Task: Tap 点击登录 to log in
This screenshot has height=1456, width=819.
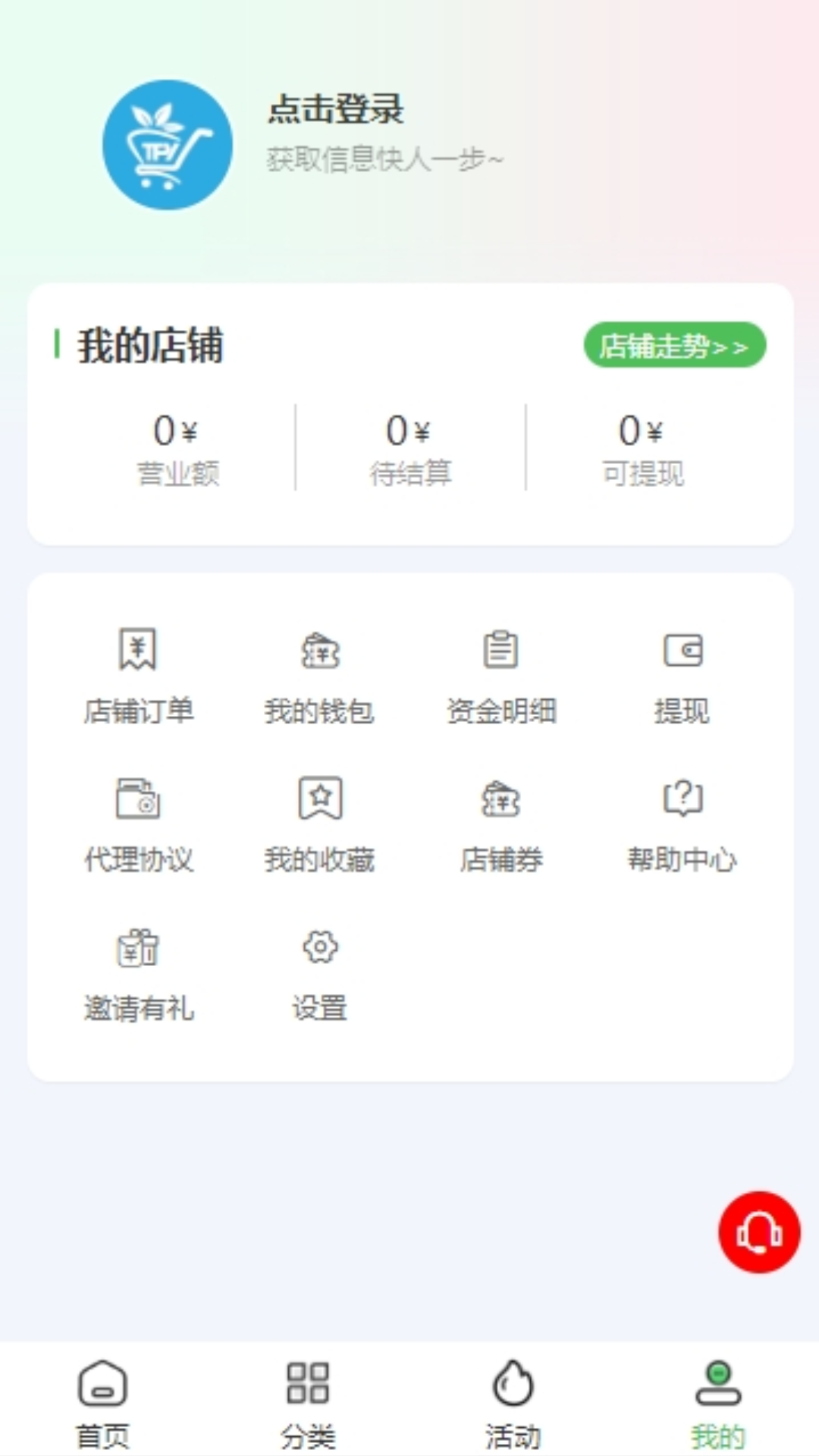Action: [335, 109]
